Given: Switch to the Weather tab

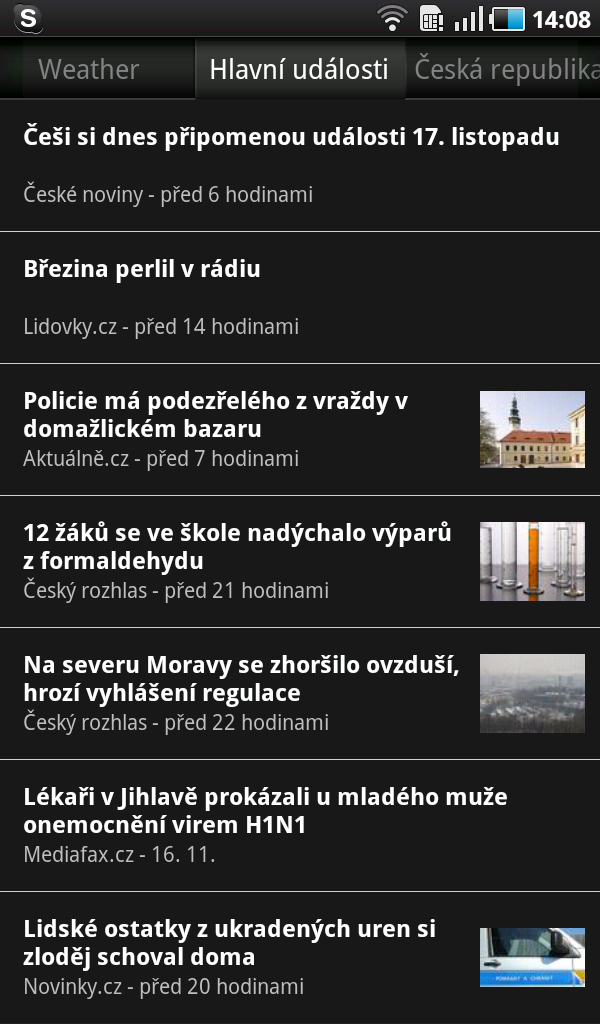Looking at the screenshot, I should point(88,69).
